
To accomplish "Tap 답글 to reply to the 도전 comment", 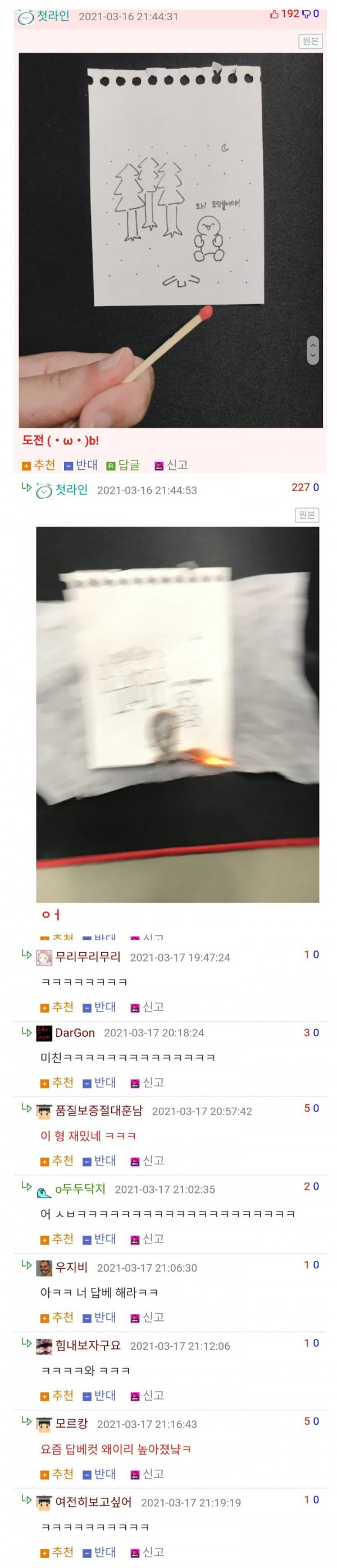I will pos(124,465).
